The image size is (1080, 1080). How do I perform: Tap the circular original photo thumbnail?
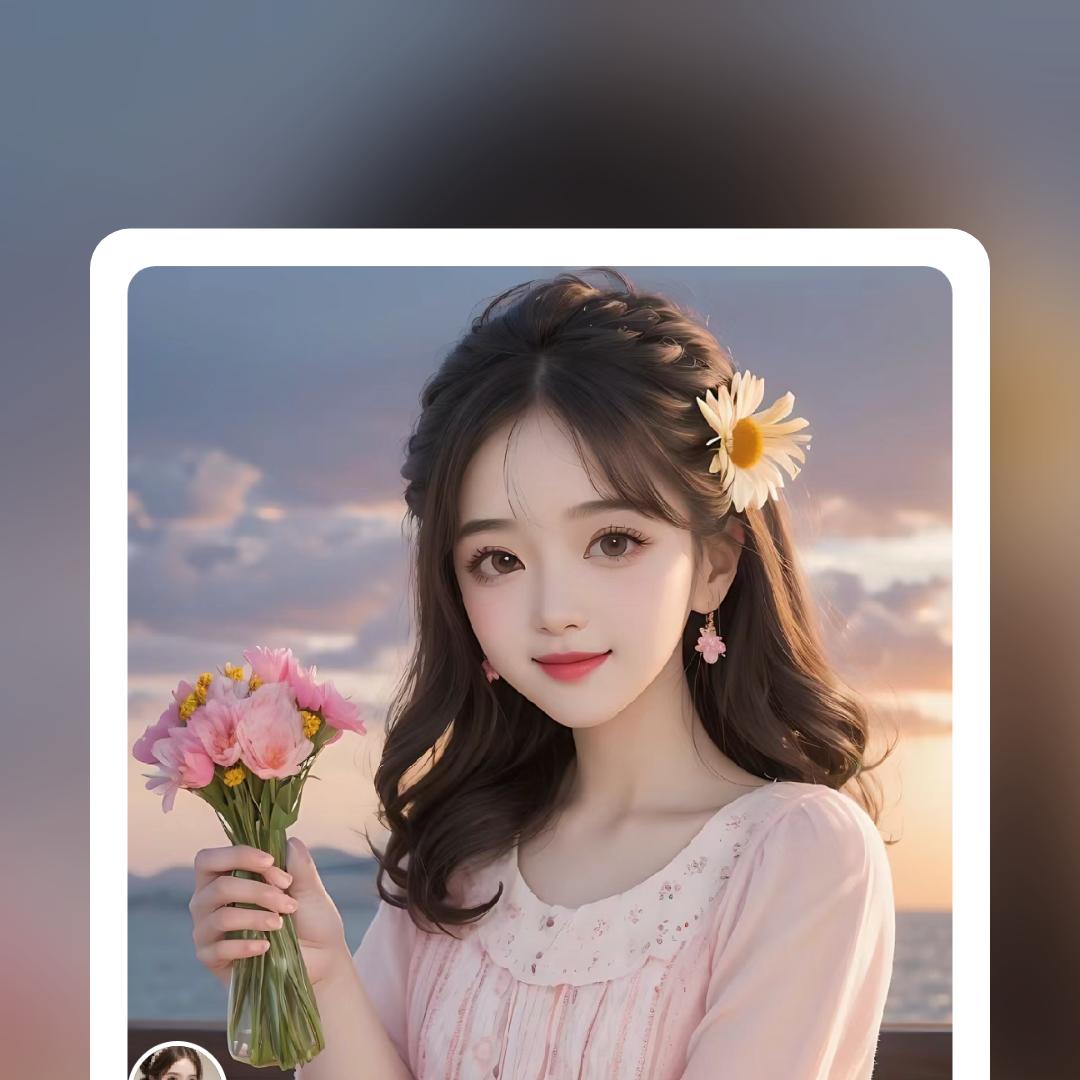tap(178, 1064)
